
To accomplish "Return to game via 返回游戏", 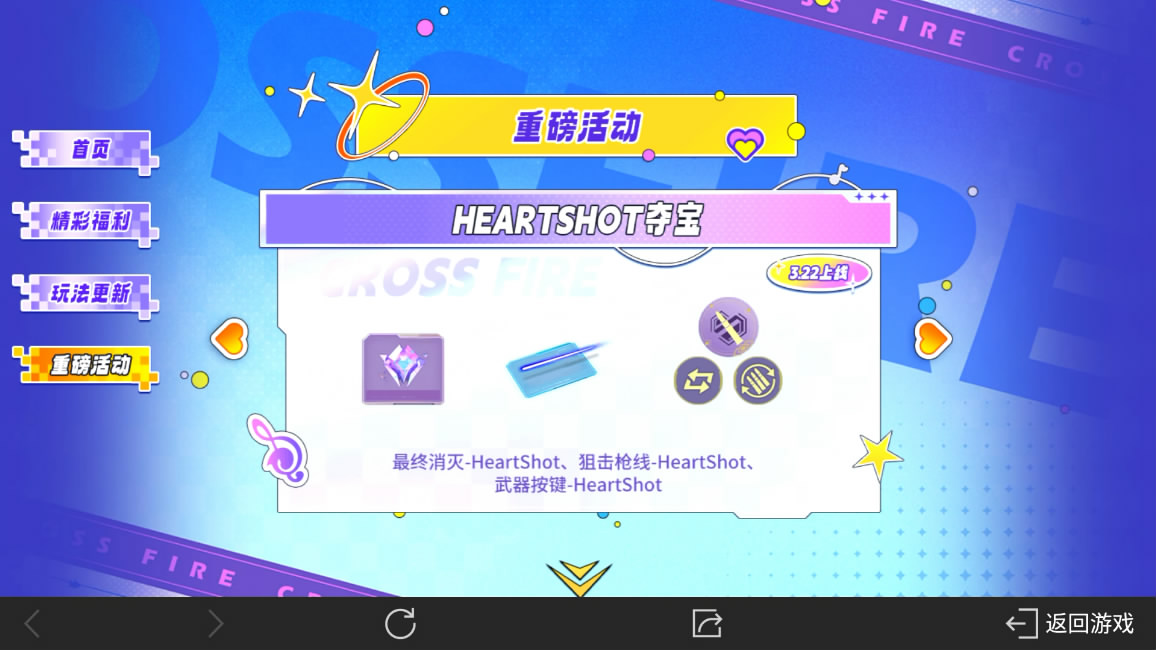I will [1070, 624].
